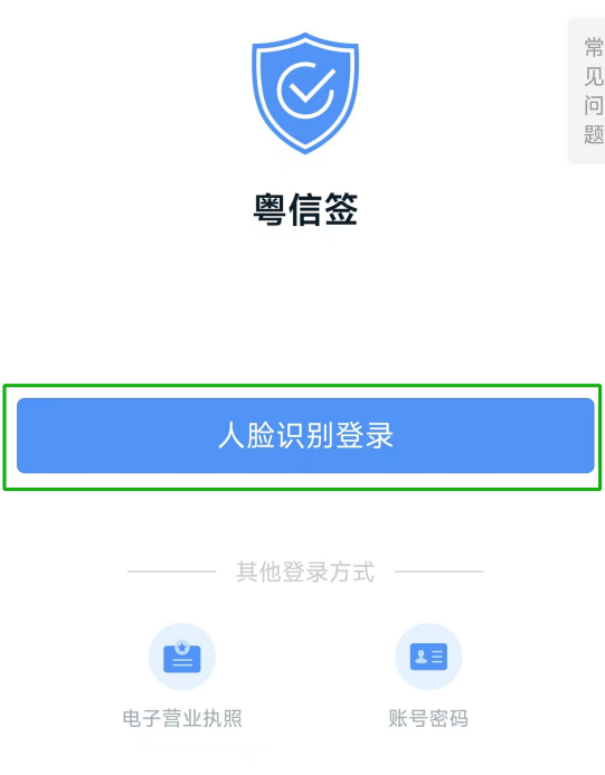Screen dimensions: 605x775
Task: Tap the 人脸识别登录 button
Action: tap(305, 436)
